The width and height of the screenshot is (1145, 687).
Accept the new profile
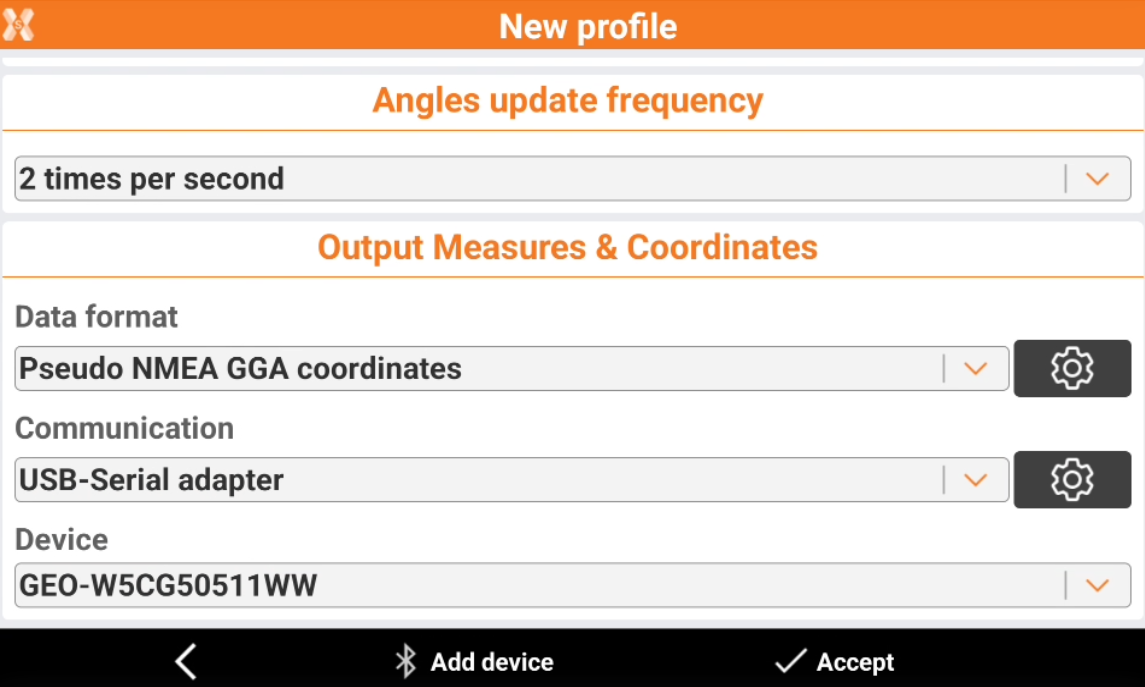835,661
